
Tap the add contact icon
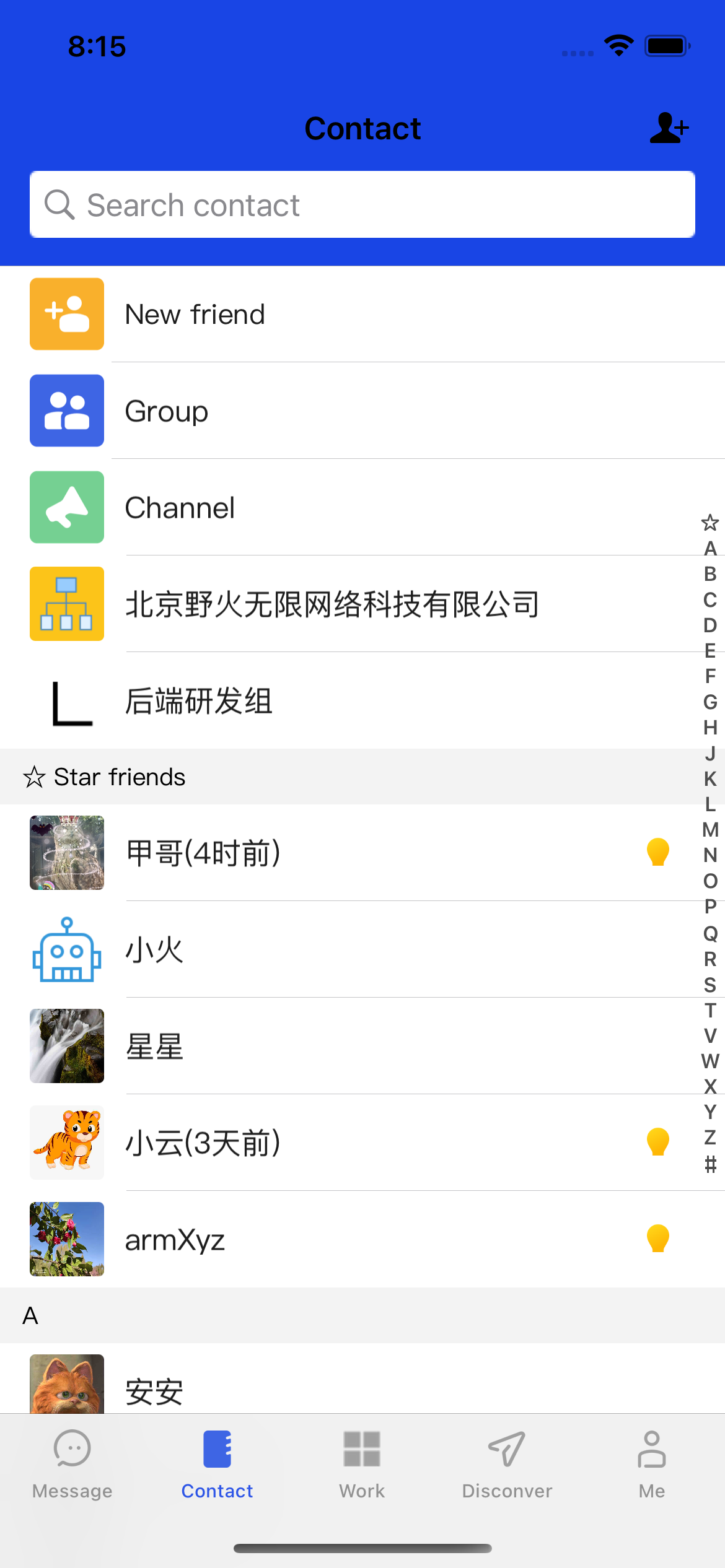coord(669,128)
